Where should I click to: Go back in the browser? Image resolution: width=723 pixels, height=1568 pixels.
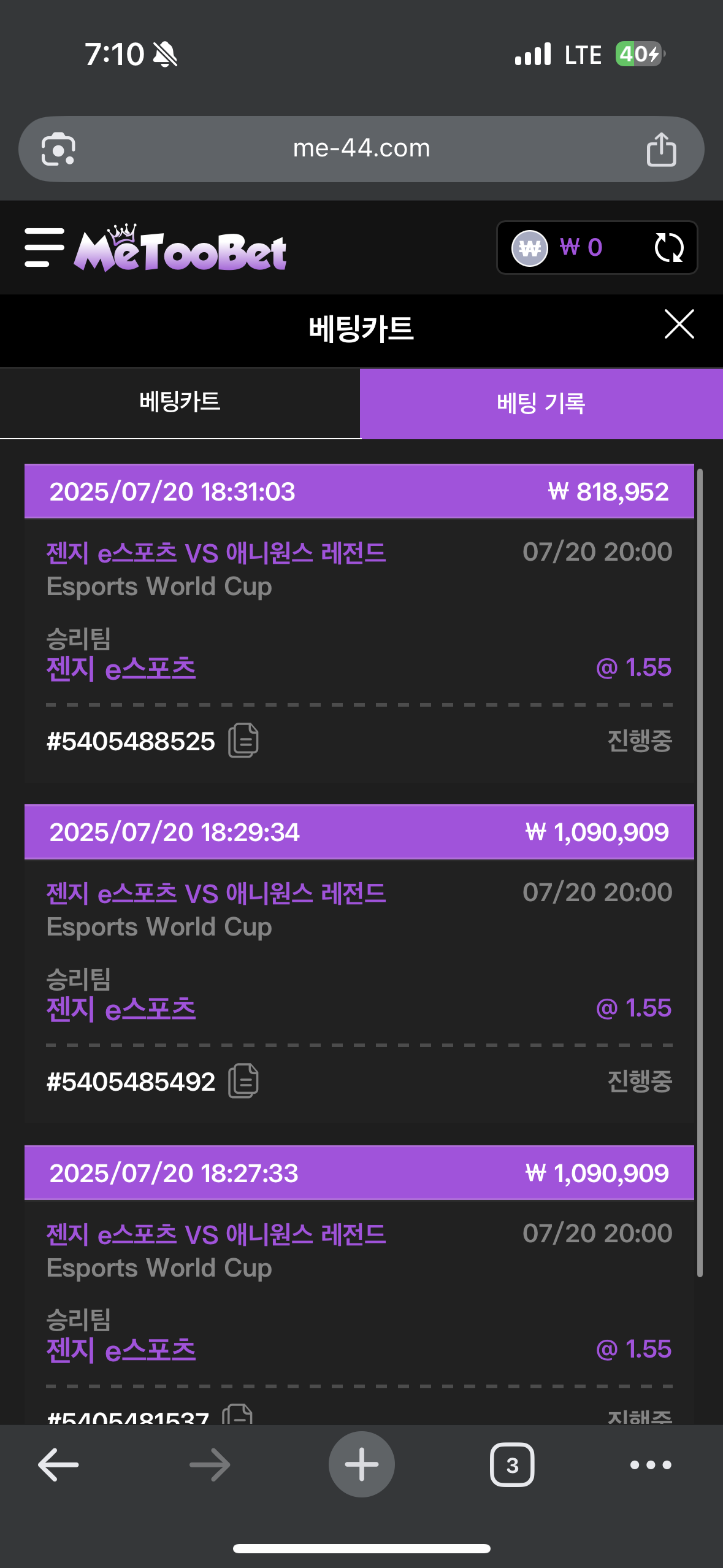58,1464
